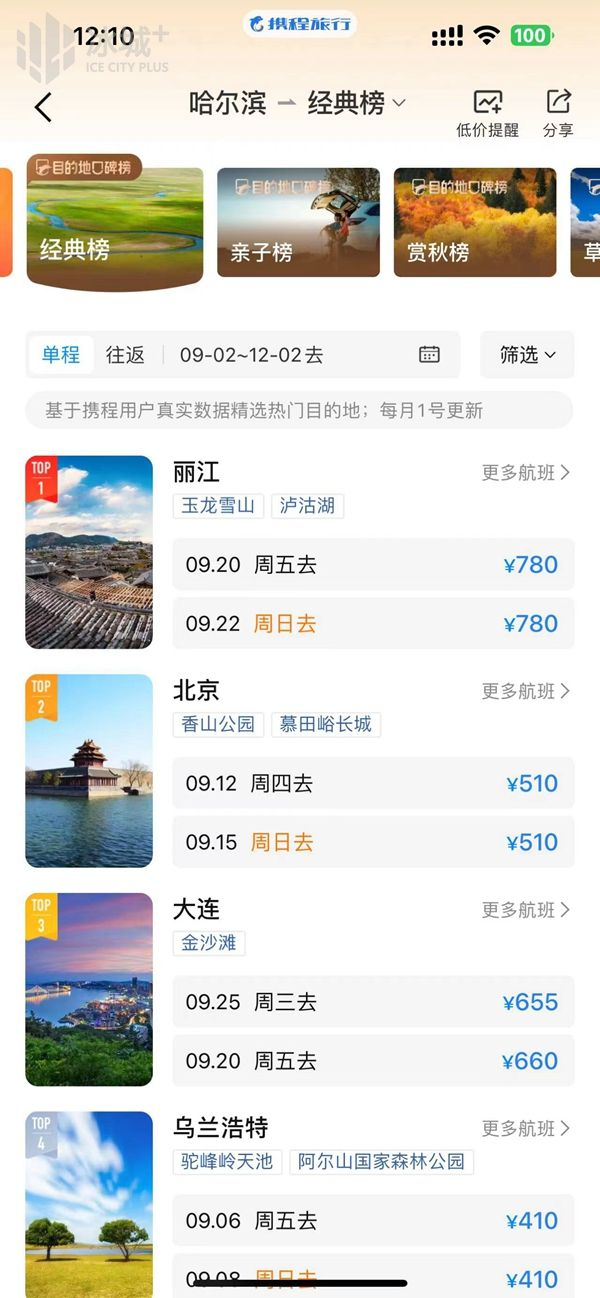Open the 筛选 filter dropdown
Screen dimensions: 600x1298
pos(527,355)
